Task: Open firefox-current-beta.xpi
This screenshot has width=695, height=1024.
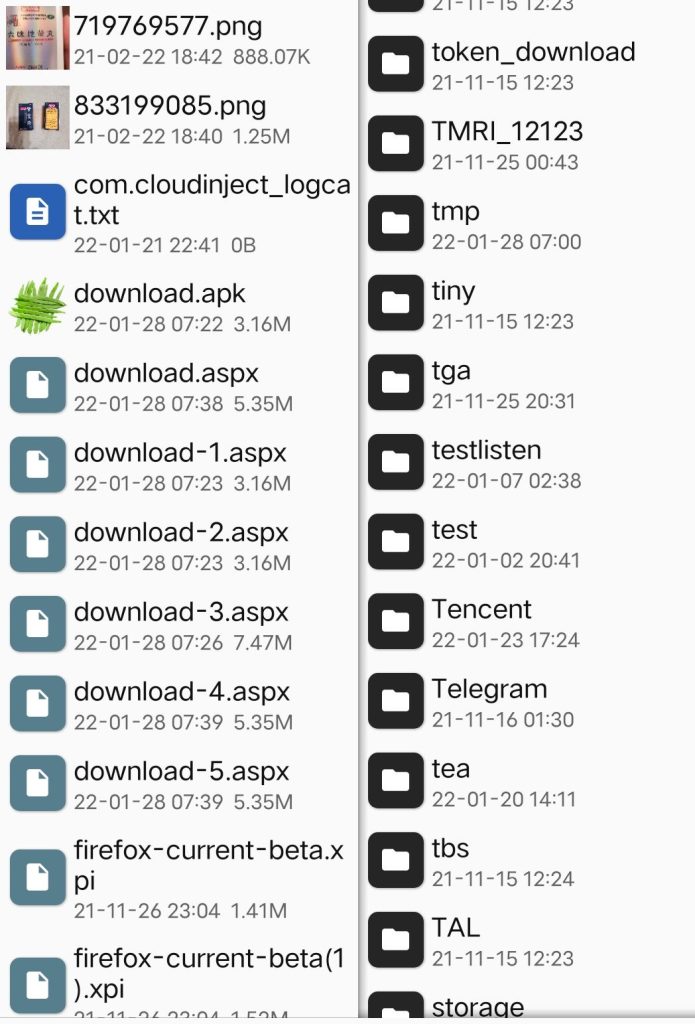Action: pos(180,878)
